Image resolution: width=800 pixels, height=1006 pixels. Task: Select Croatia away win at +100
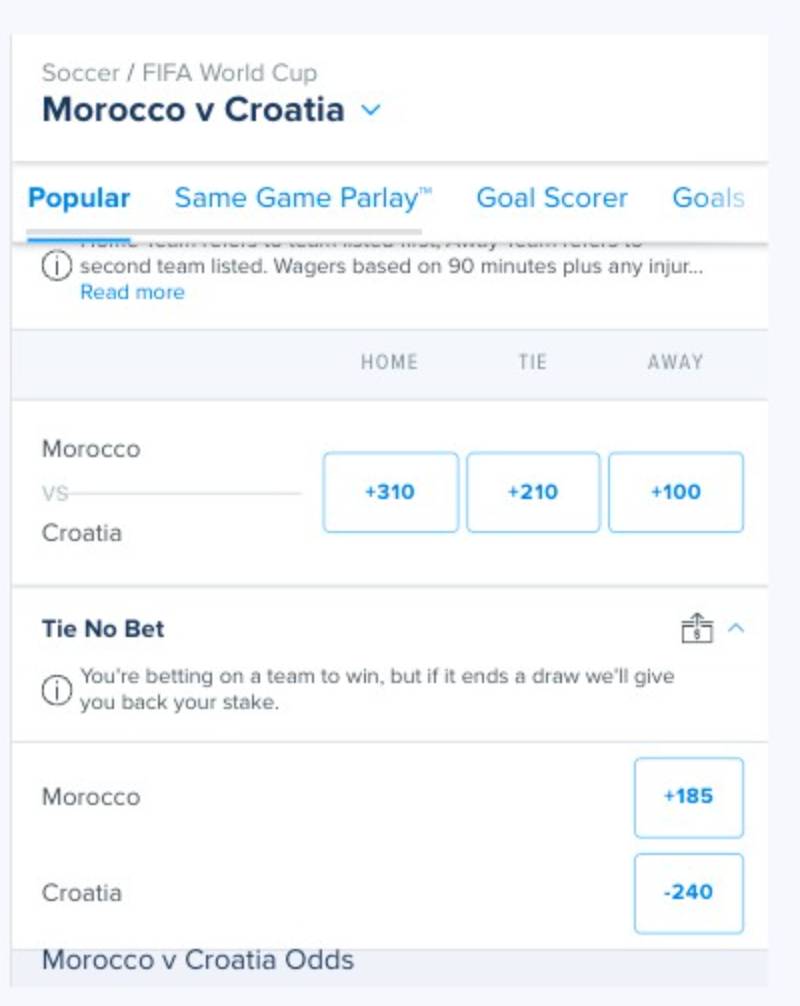click(676, 492)
